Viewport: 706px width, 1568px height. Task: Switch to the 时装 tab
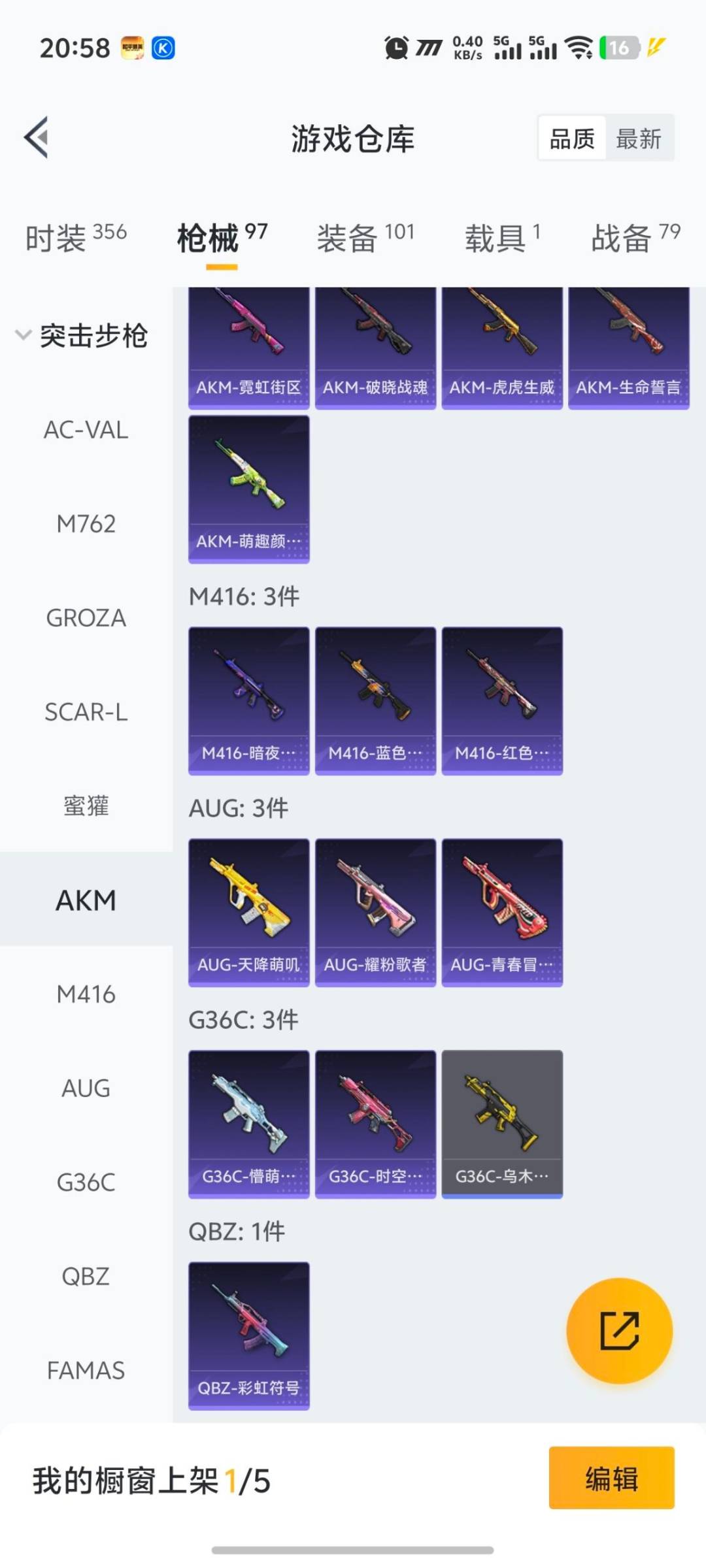click(76, 237)
